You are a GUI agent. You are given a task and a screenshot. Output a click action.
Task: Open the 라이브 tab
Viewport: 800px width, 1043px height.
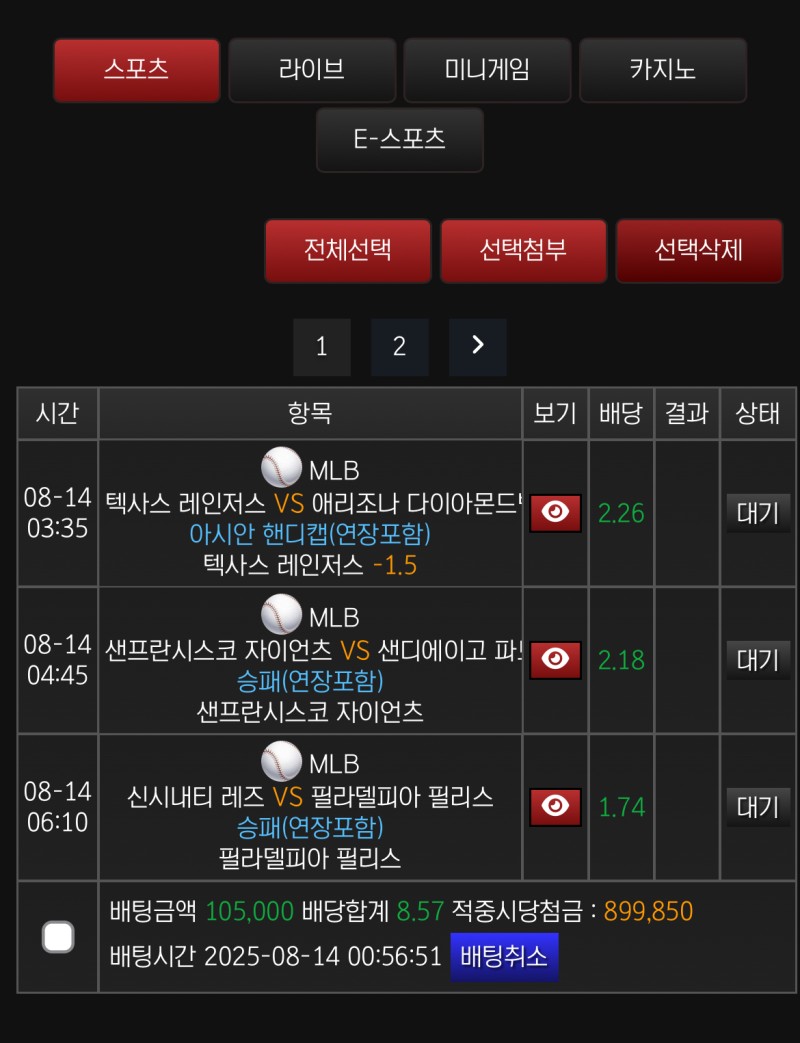(x=312, y=70)
